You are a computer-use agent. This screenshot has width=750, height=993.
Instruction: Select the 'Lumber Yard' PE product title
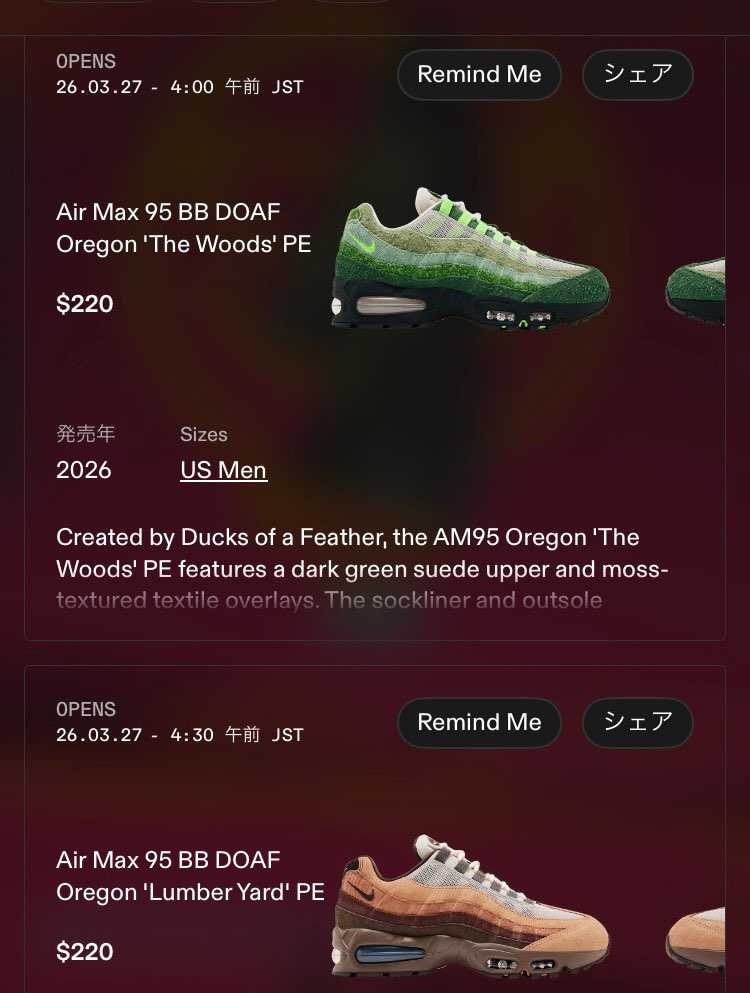tap(190, 875)
